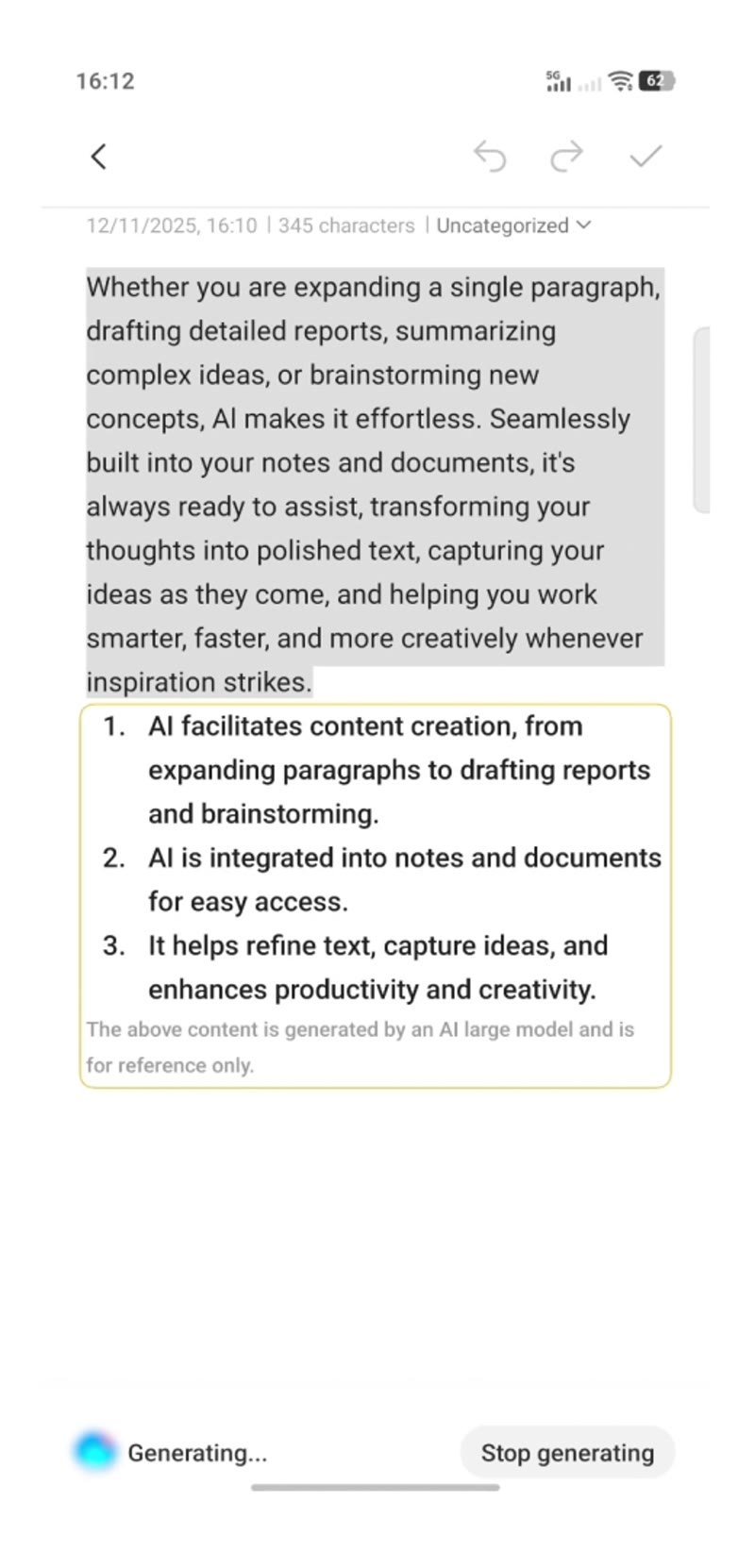Go back using the top-left arrow
Screen dimensions: 755x1568
[98, 157]
